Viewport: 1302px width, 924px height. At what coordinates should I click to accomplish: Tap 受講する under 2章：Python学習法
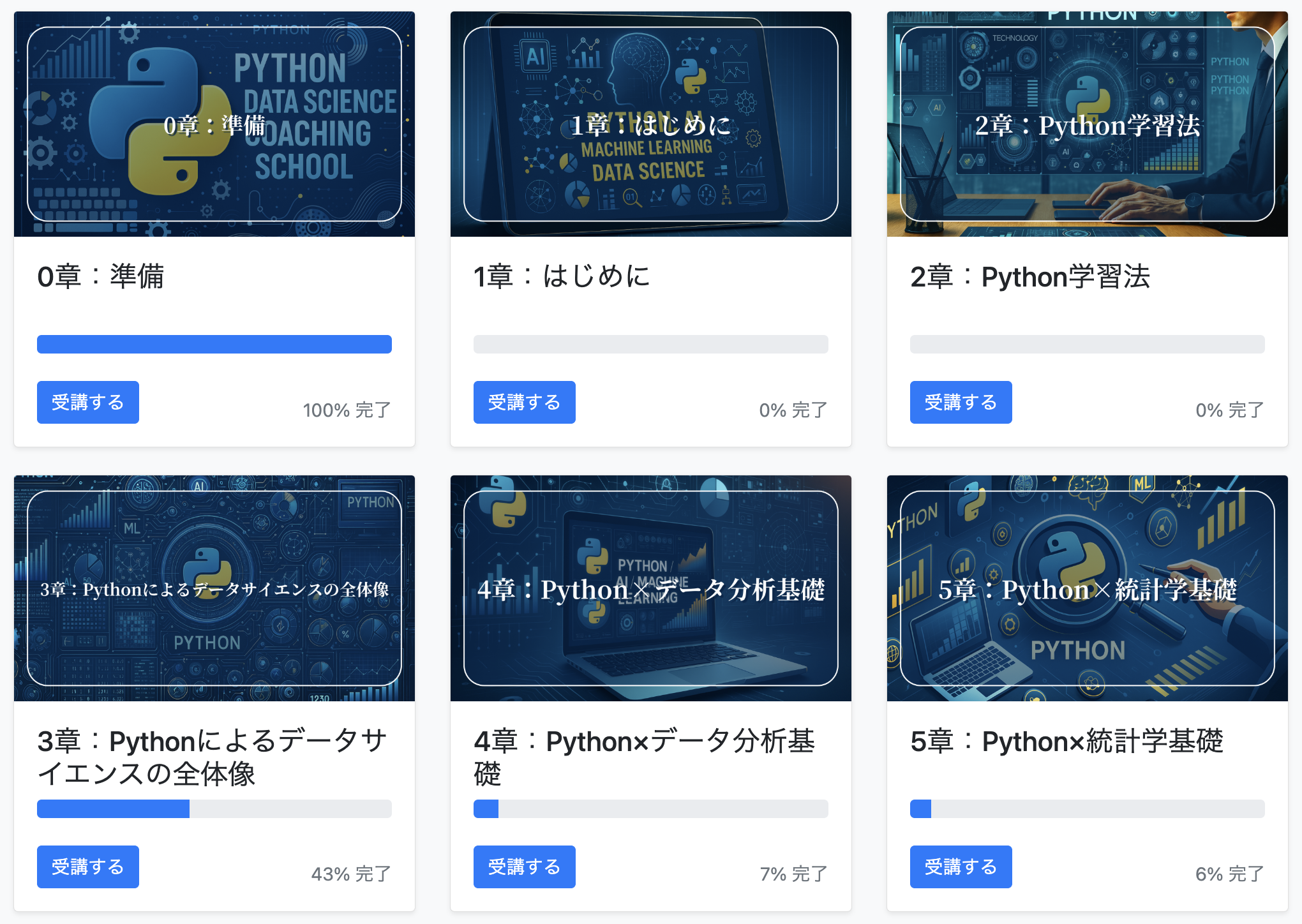click(x=961, y=402)
